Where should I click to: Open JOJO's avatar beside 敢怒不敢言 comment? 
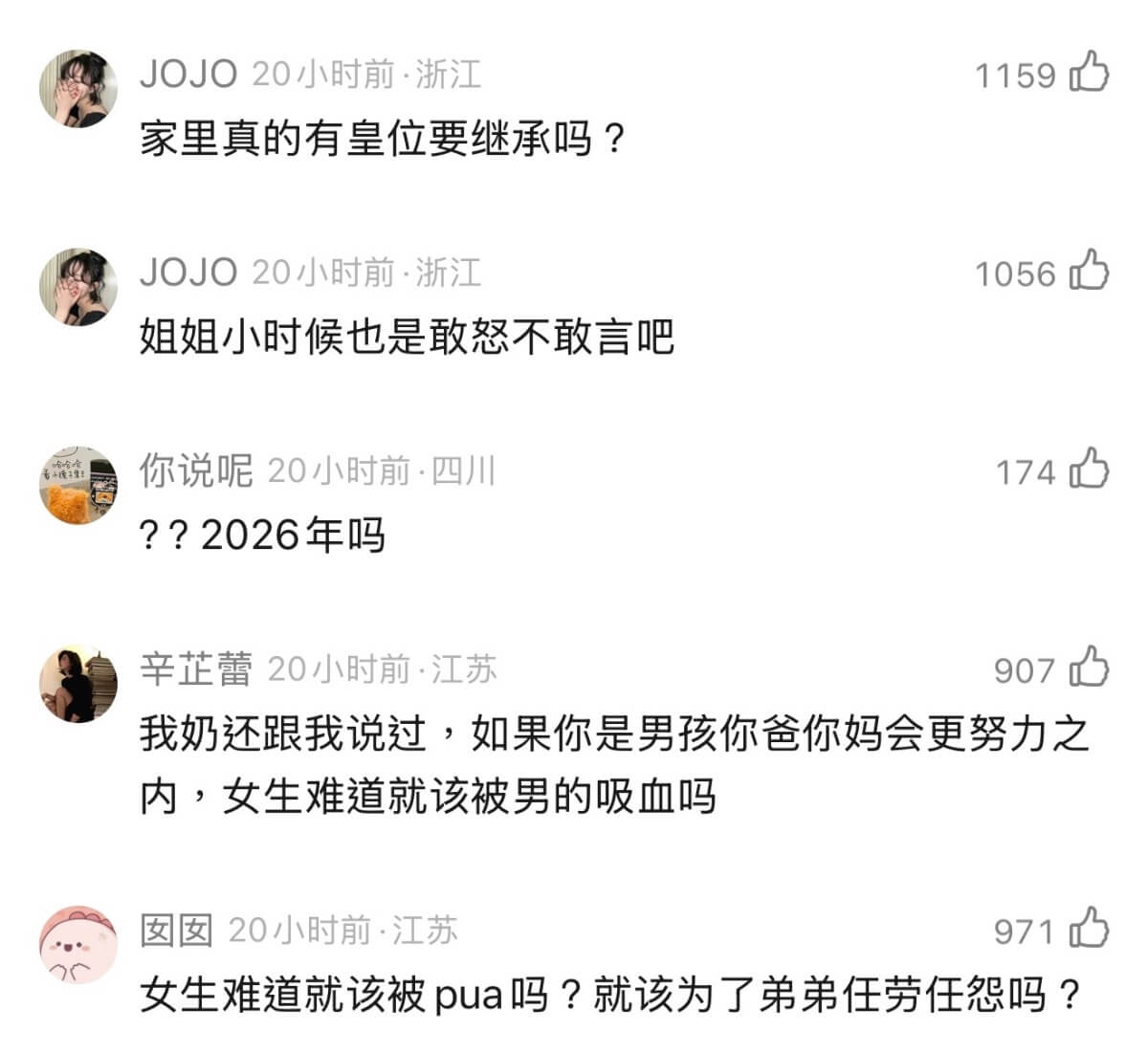coord(78,286)
